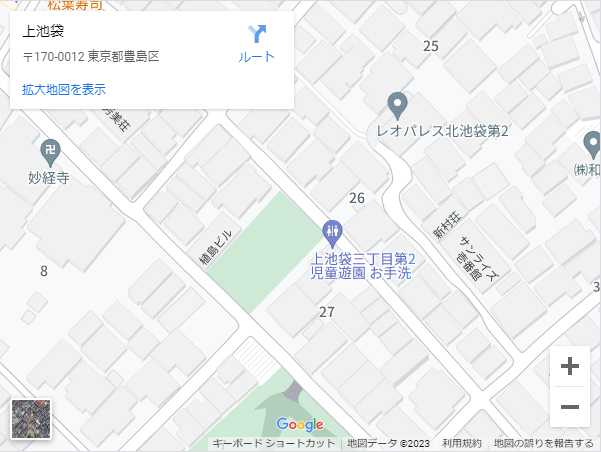Get directions with the ルート button

pyautogui.click(x=257, y=43)
